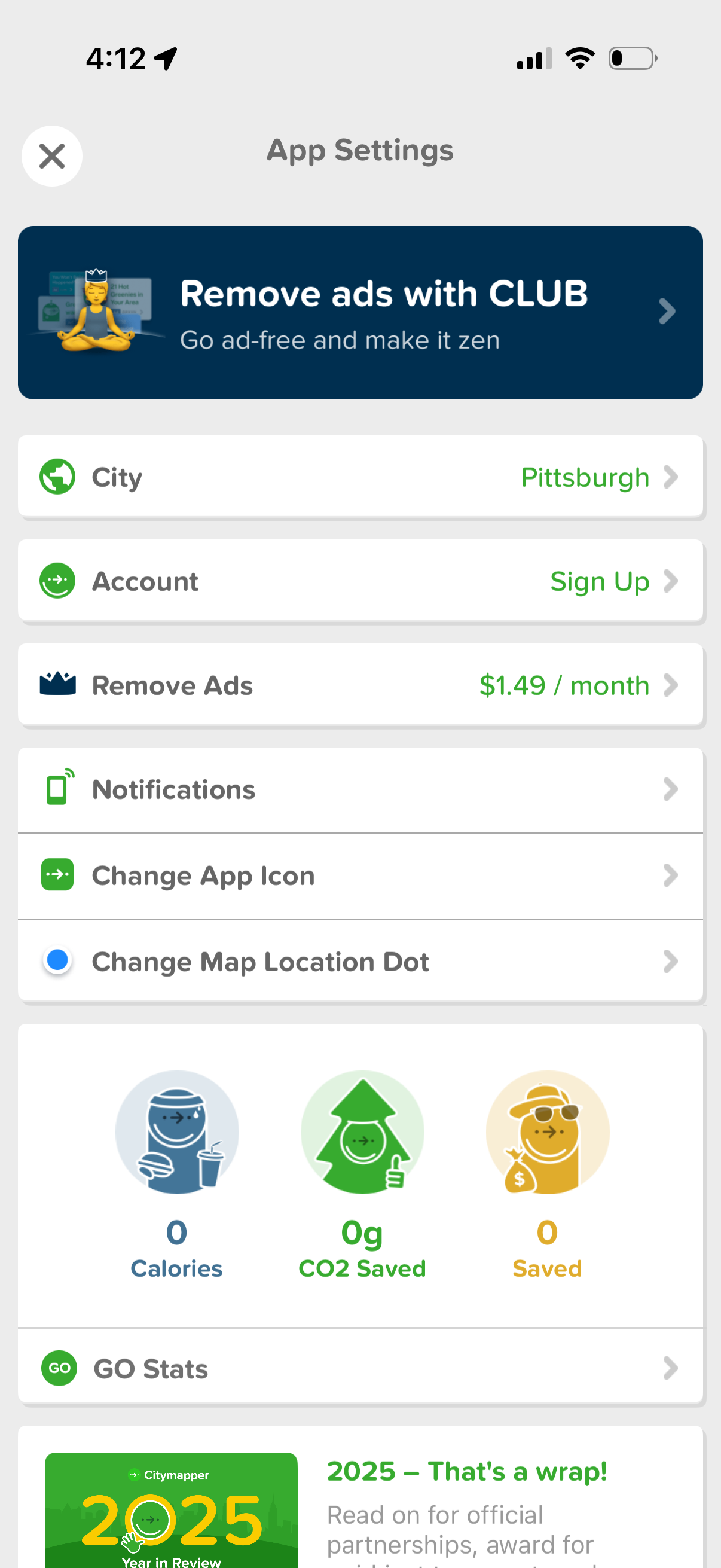Select the globe icon beside City

pyautogui.click(x=57, y=477)
